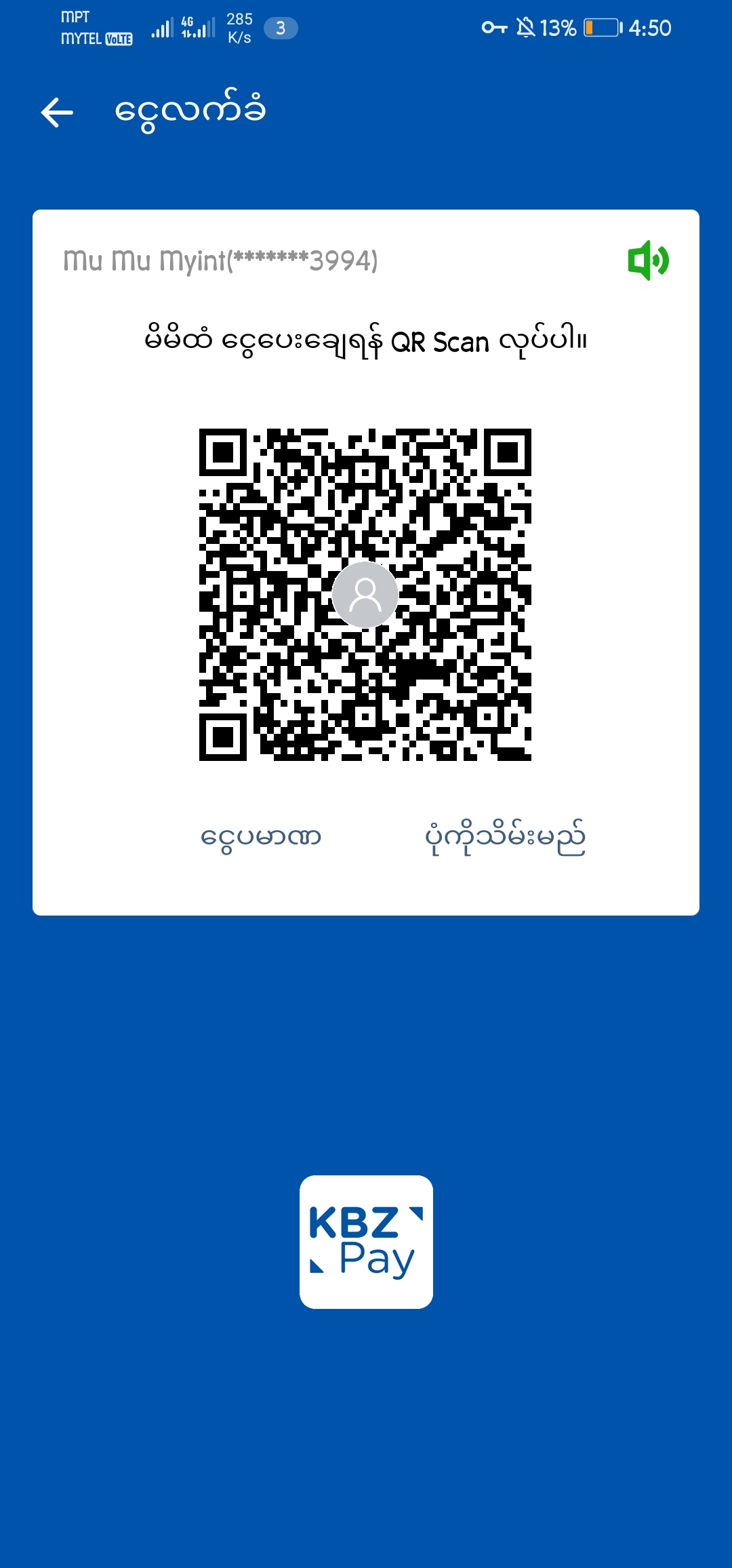The height and width of the screenshot is (1568, 732).
Task: Go back using the top-left arrow
Action: pos(57,113)
